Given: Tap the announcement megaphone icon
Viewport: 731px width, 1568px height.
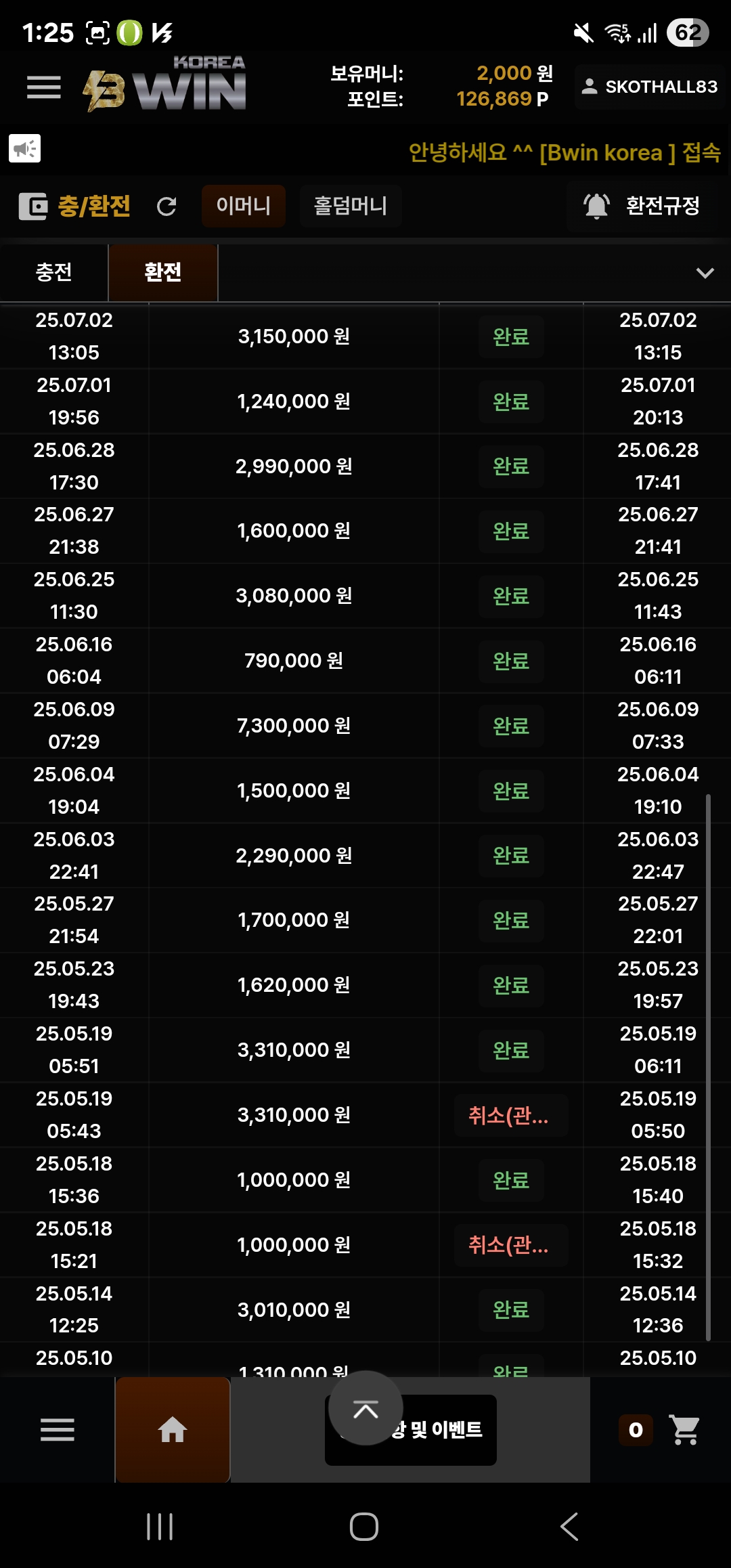Looking at the screenshot, I should [25, 148].
